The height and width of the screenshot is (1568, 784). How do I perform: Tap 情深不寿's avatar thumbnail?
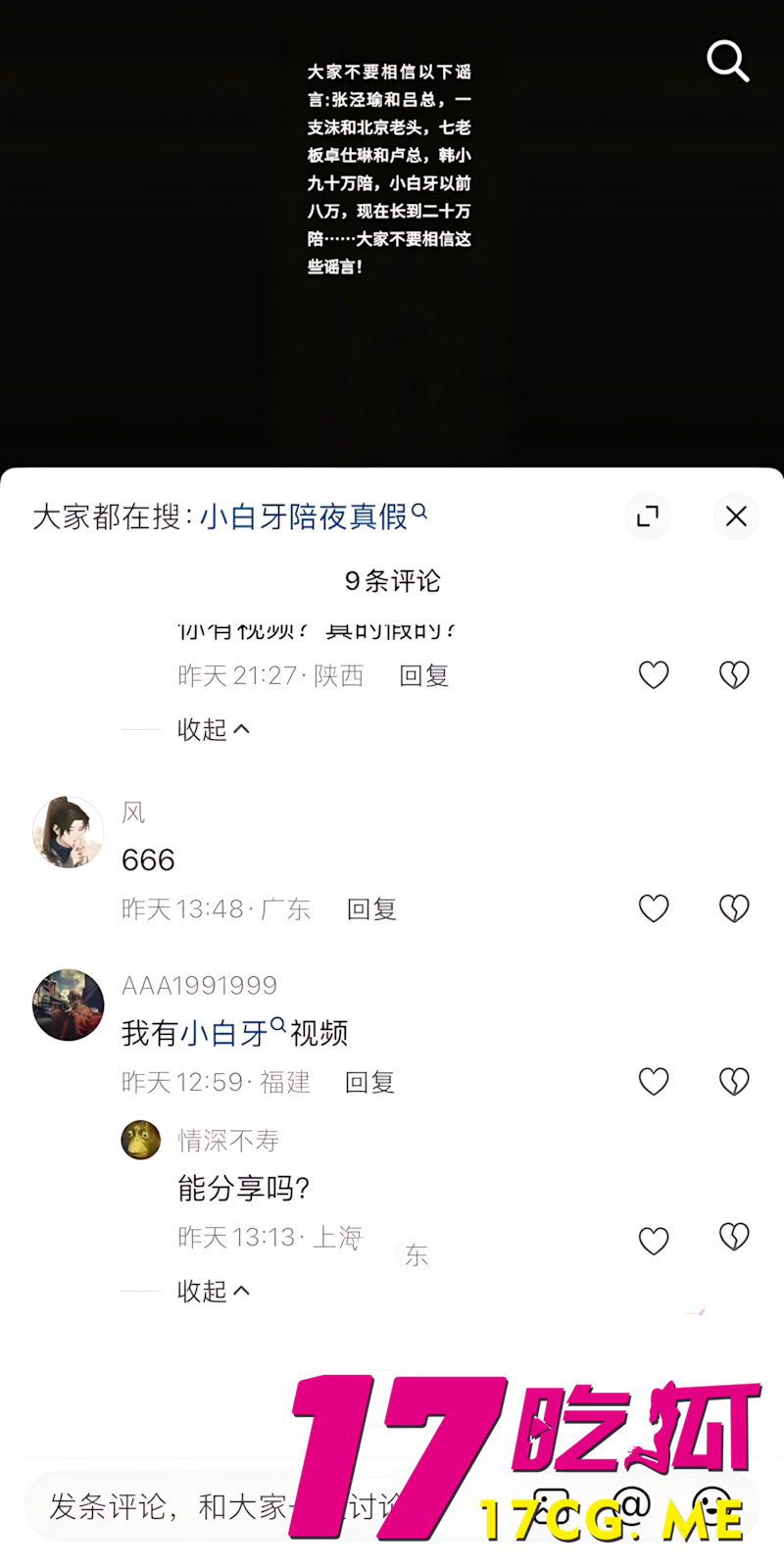pos(140,1139)
